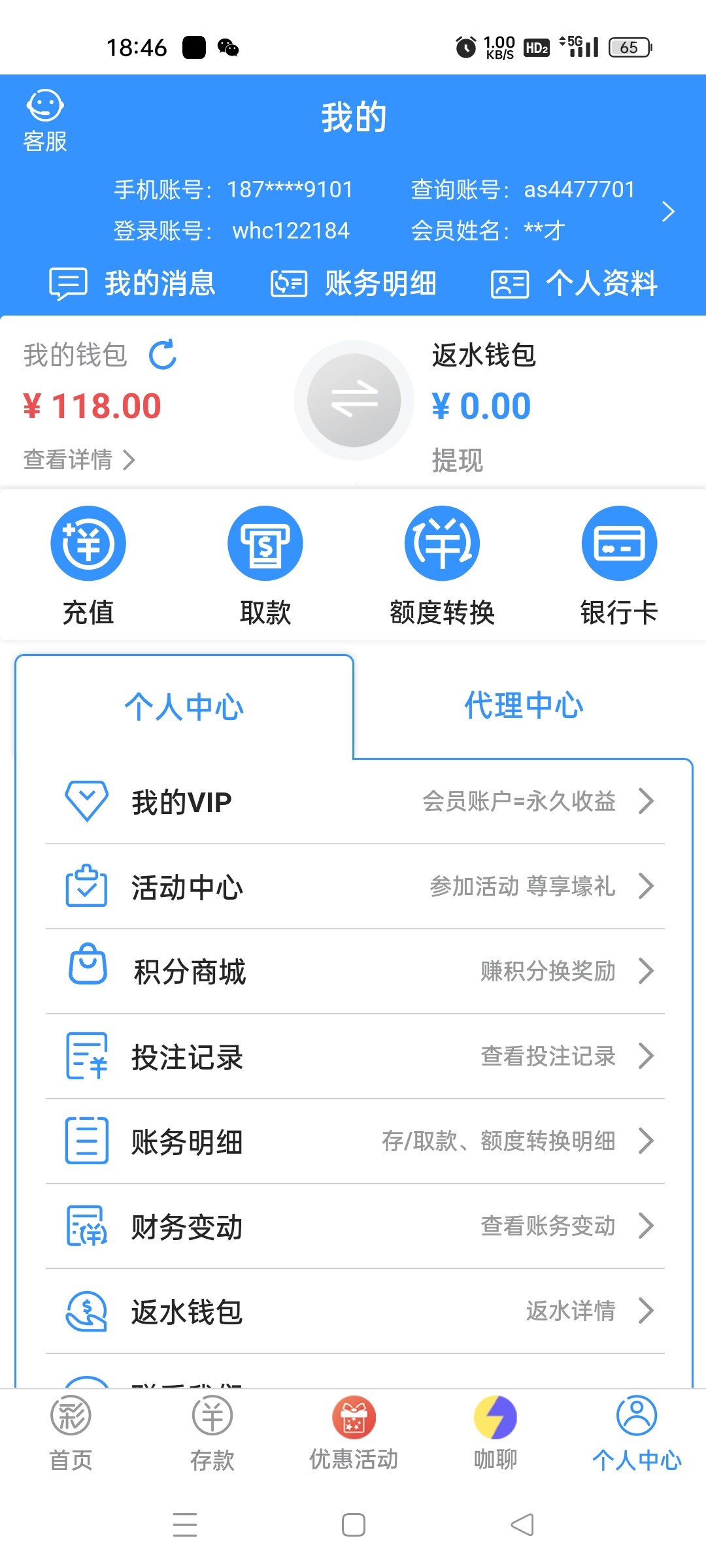This screenshot has height=1568, width=706.
Task: Open 额度转换 quota conversion icon
Action: click(x=441, y=544)
